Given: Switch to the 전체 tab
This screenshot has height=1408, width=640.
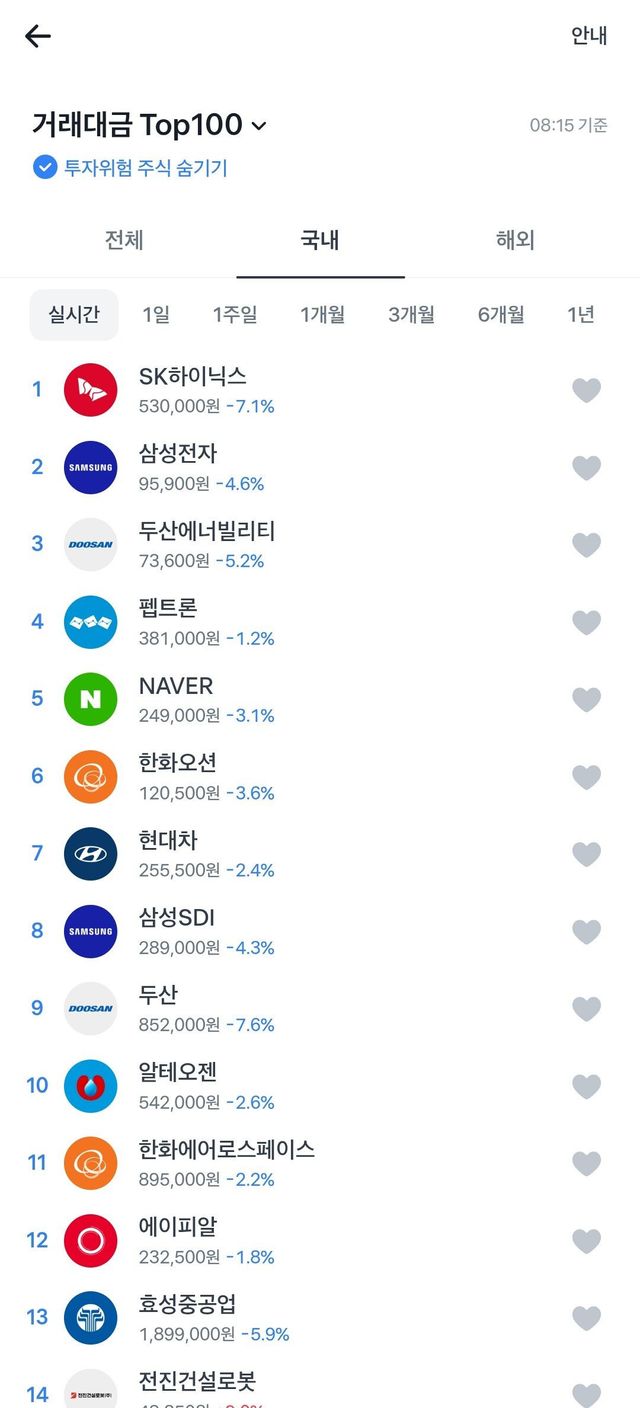Looking at the screenshot, I should 124,240.
